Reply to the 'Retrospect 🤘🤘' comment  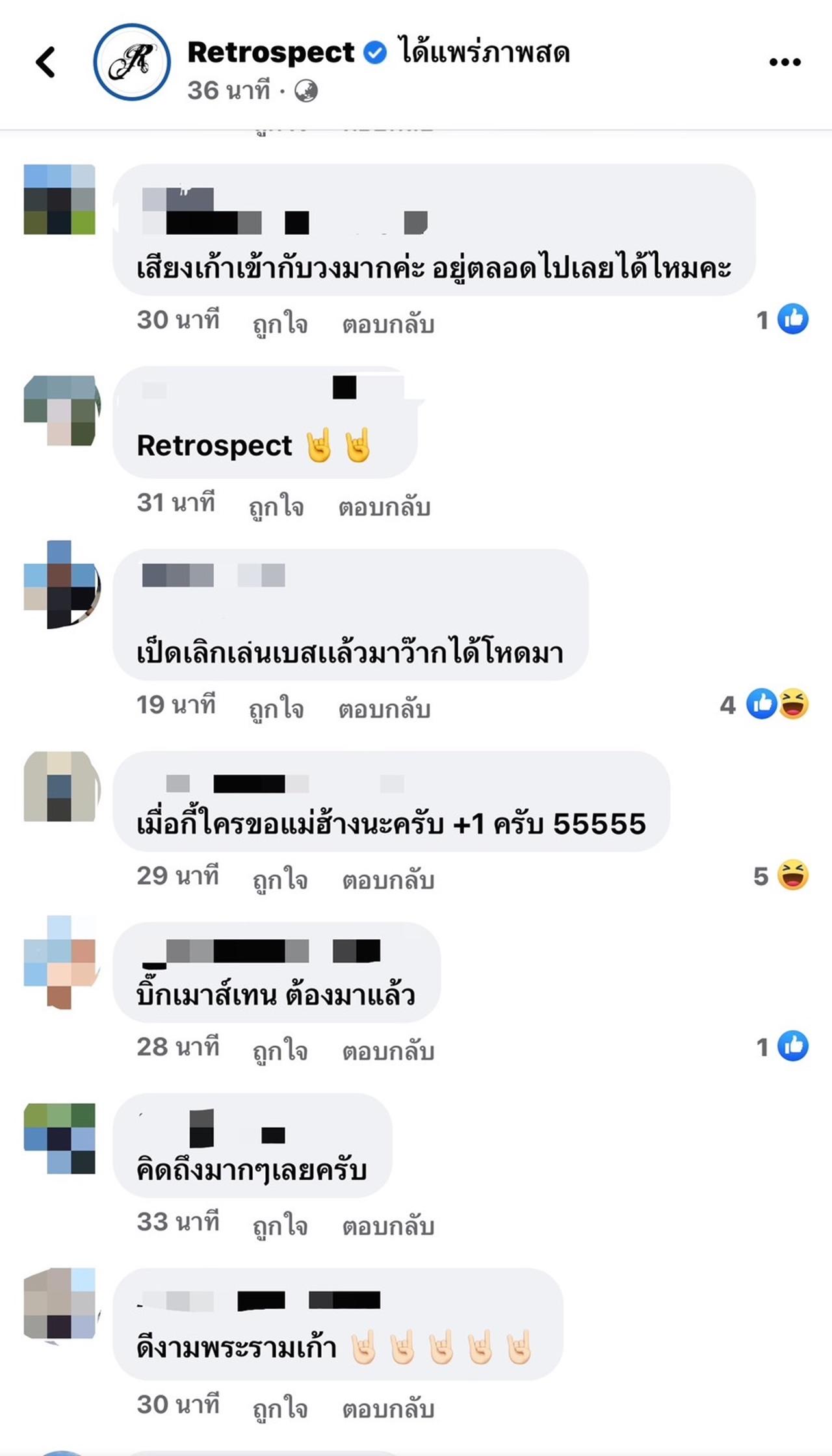384,506
